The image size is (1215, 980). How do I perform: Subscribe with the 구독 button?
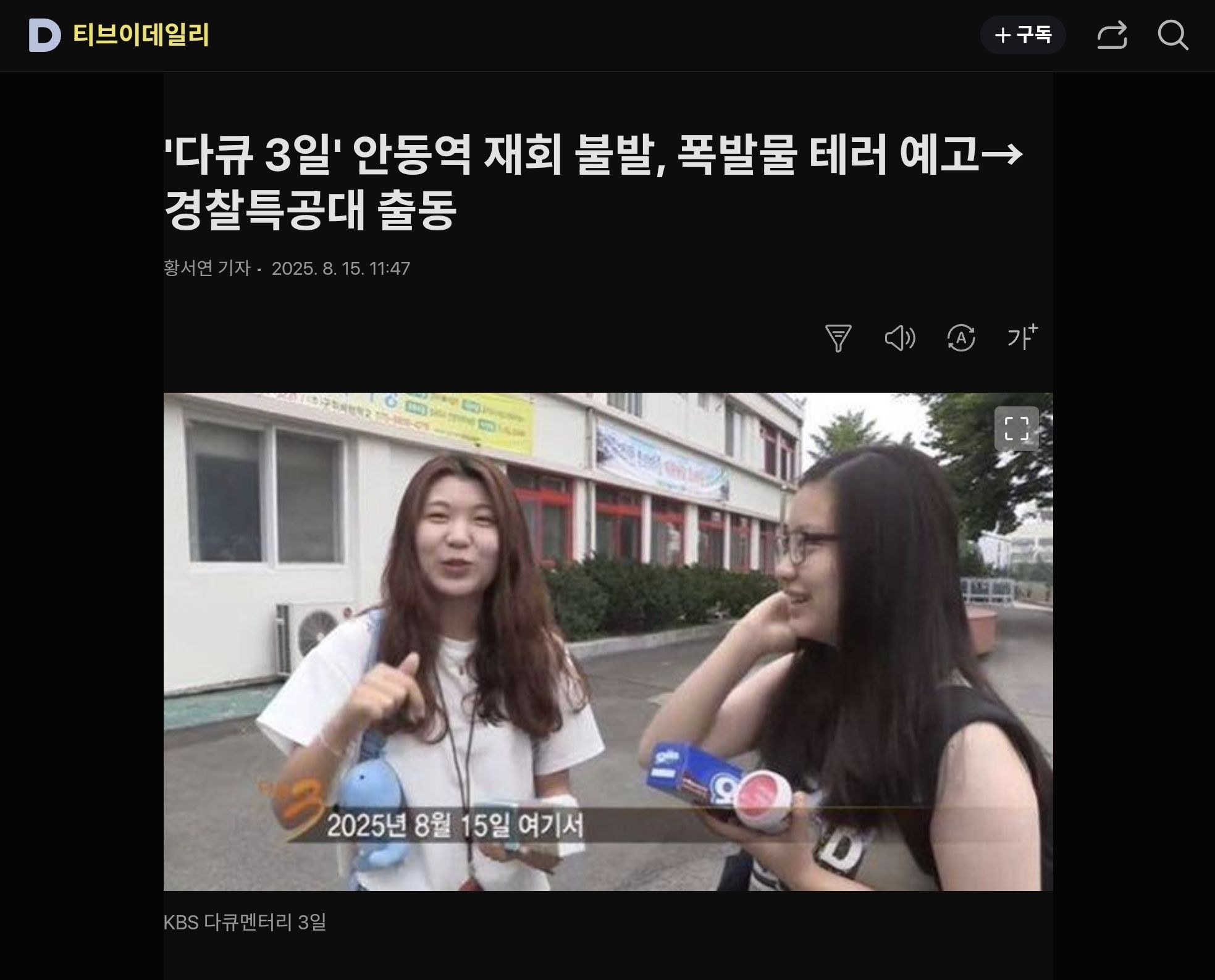click(1023, 35)
